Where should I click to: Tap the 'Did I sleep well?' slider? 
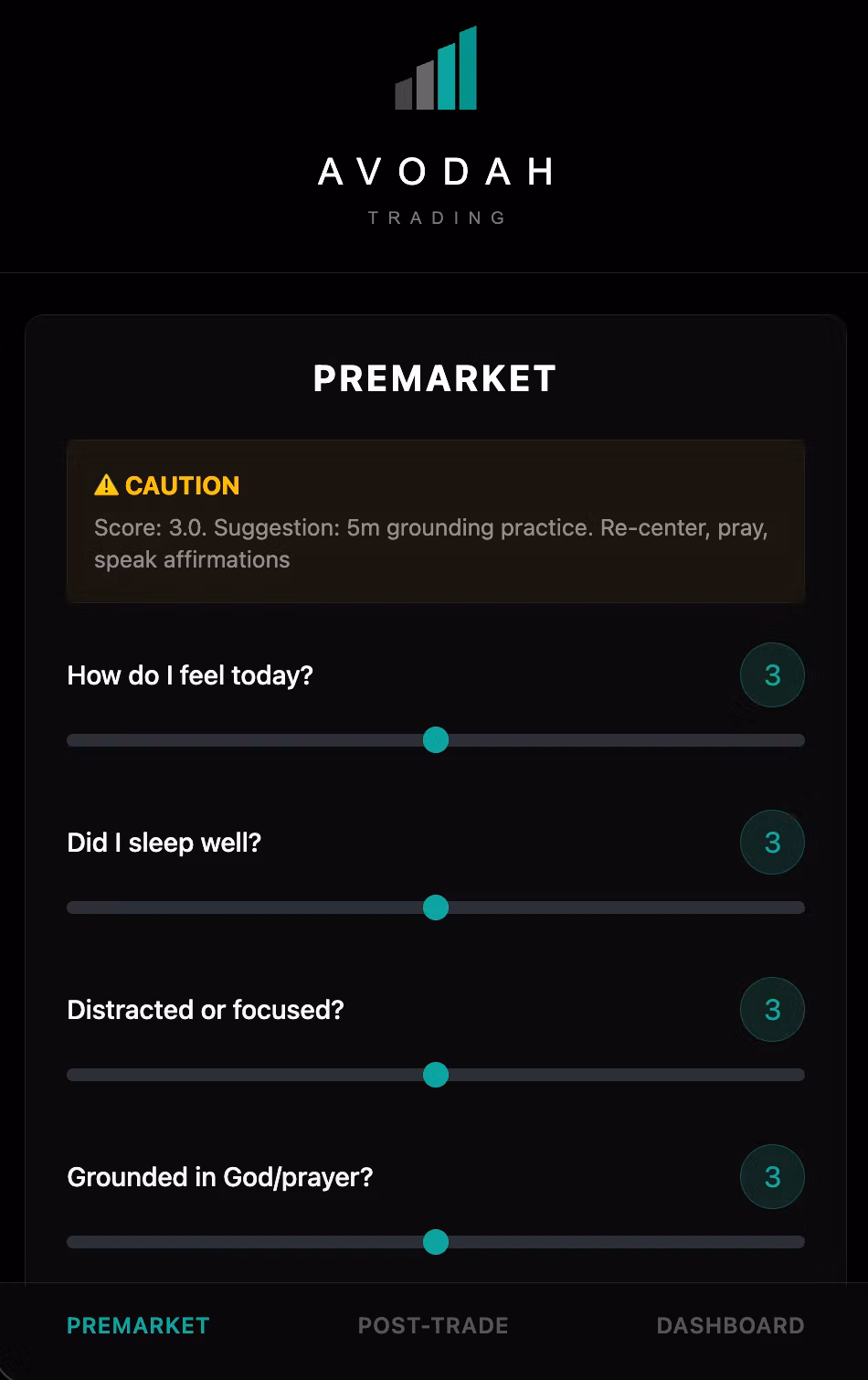(436, 908)
